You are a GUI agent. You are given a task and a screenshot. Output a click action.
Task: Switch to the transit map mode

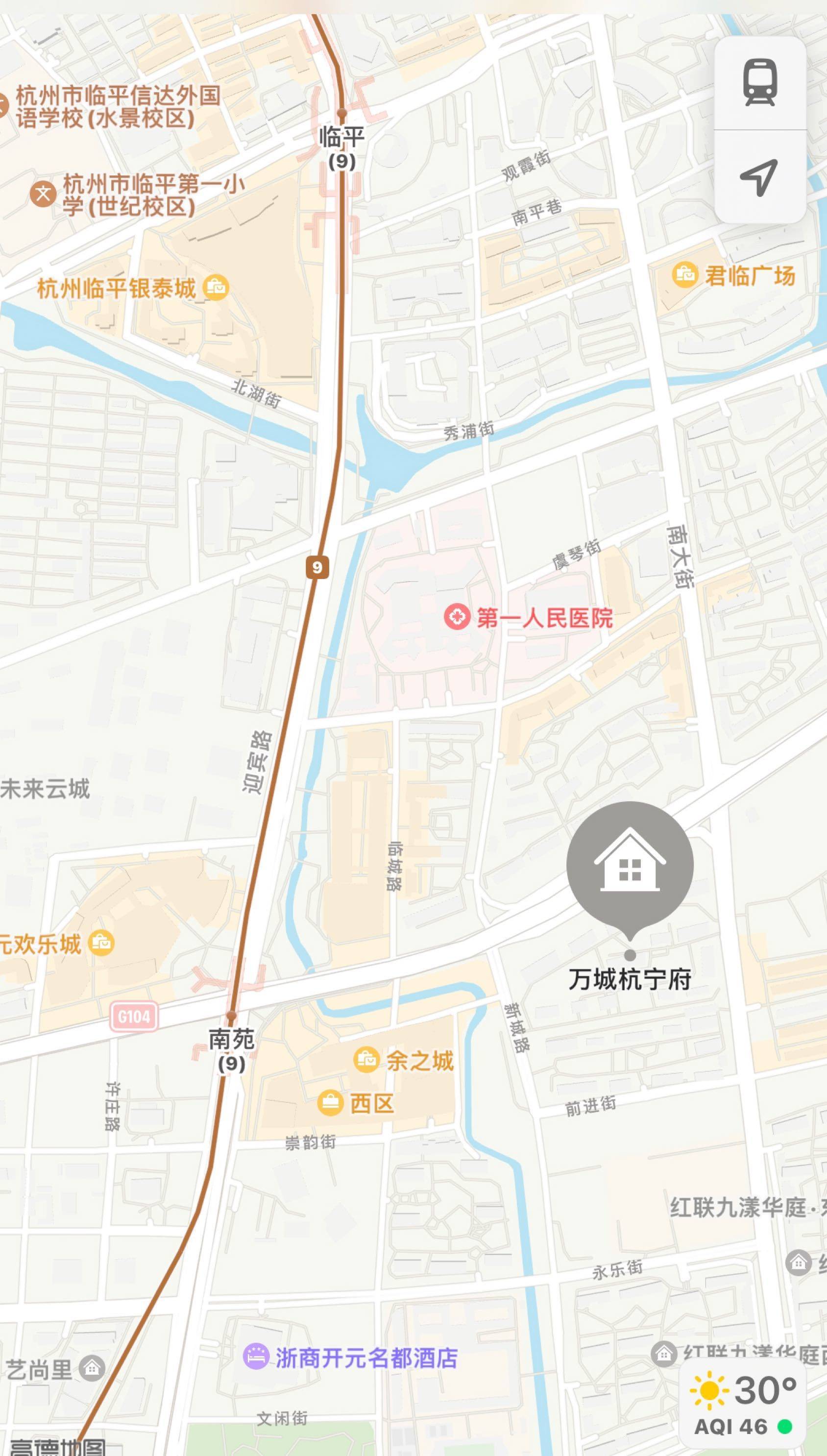760,83
